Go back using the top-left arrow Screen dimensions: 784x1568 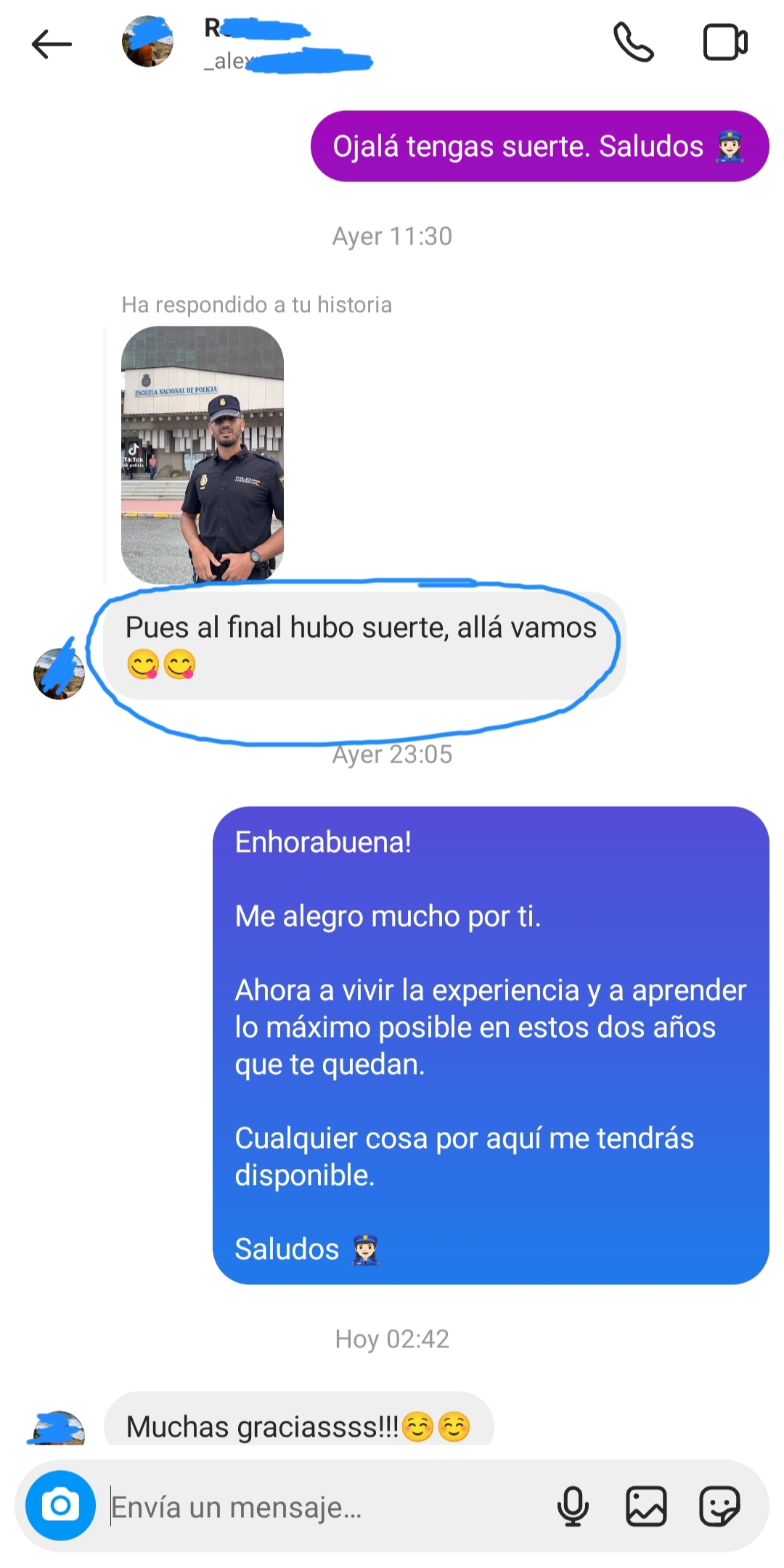click(52, 44)
